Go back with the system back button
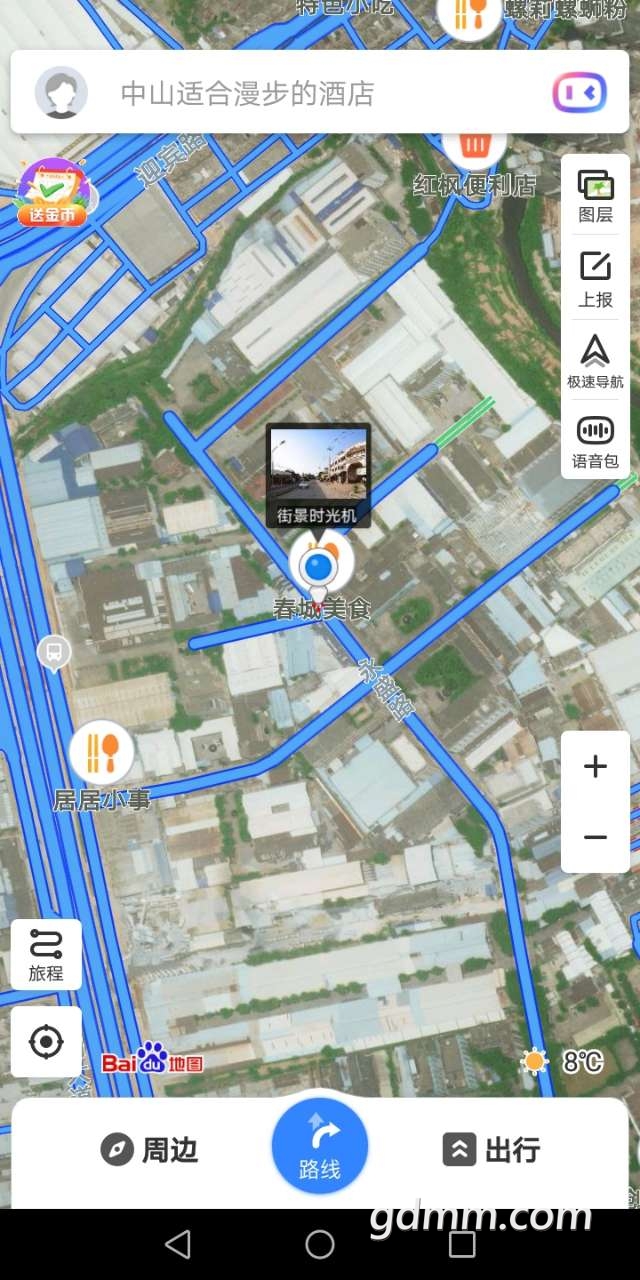The width and height of the screenshot is (640, 1280). [x=178, y=1244]
